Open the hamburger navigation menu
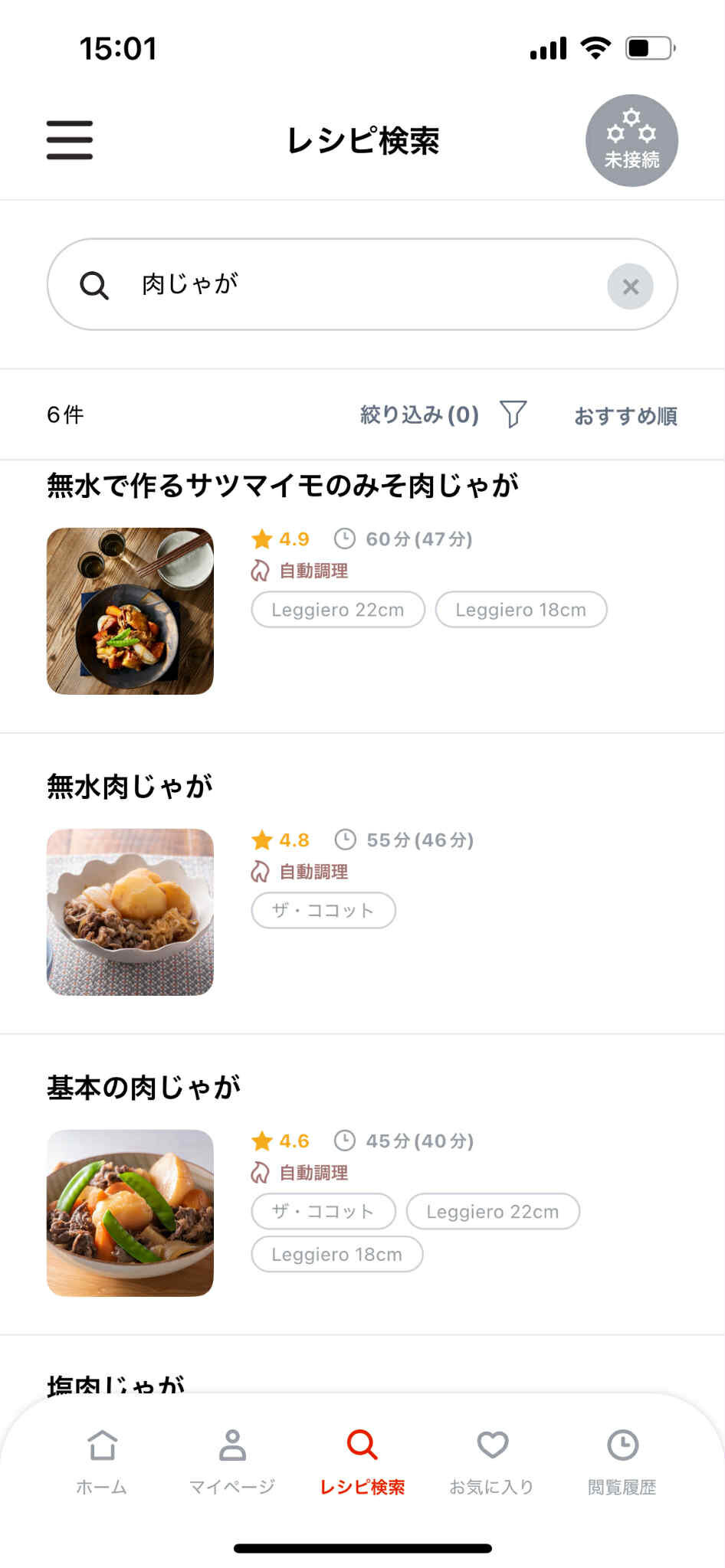The image size is (725, 1568). tap(68, 140)
